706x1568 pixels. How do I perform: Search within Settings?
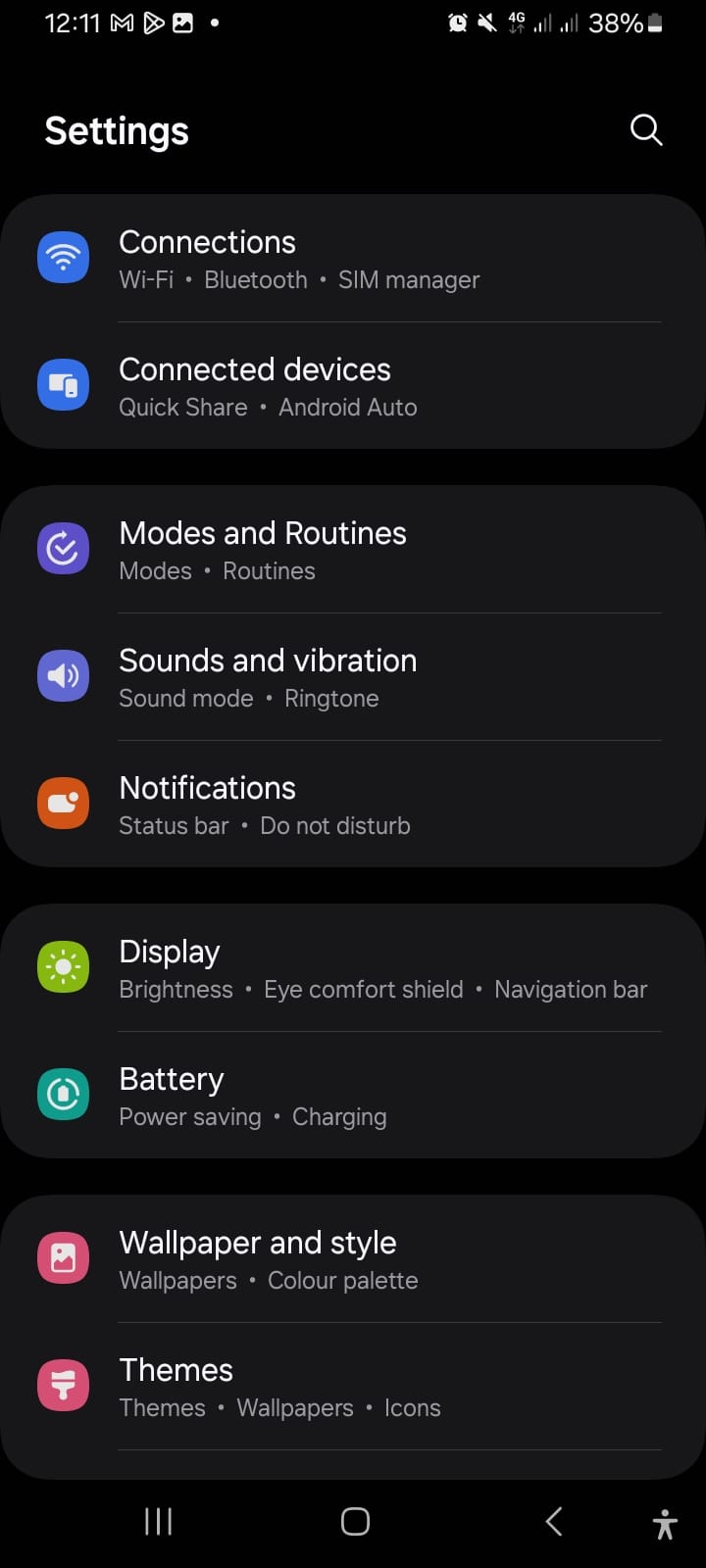[x=645, y=129]
